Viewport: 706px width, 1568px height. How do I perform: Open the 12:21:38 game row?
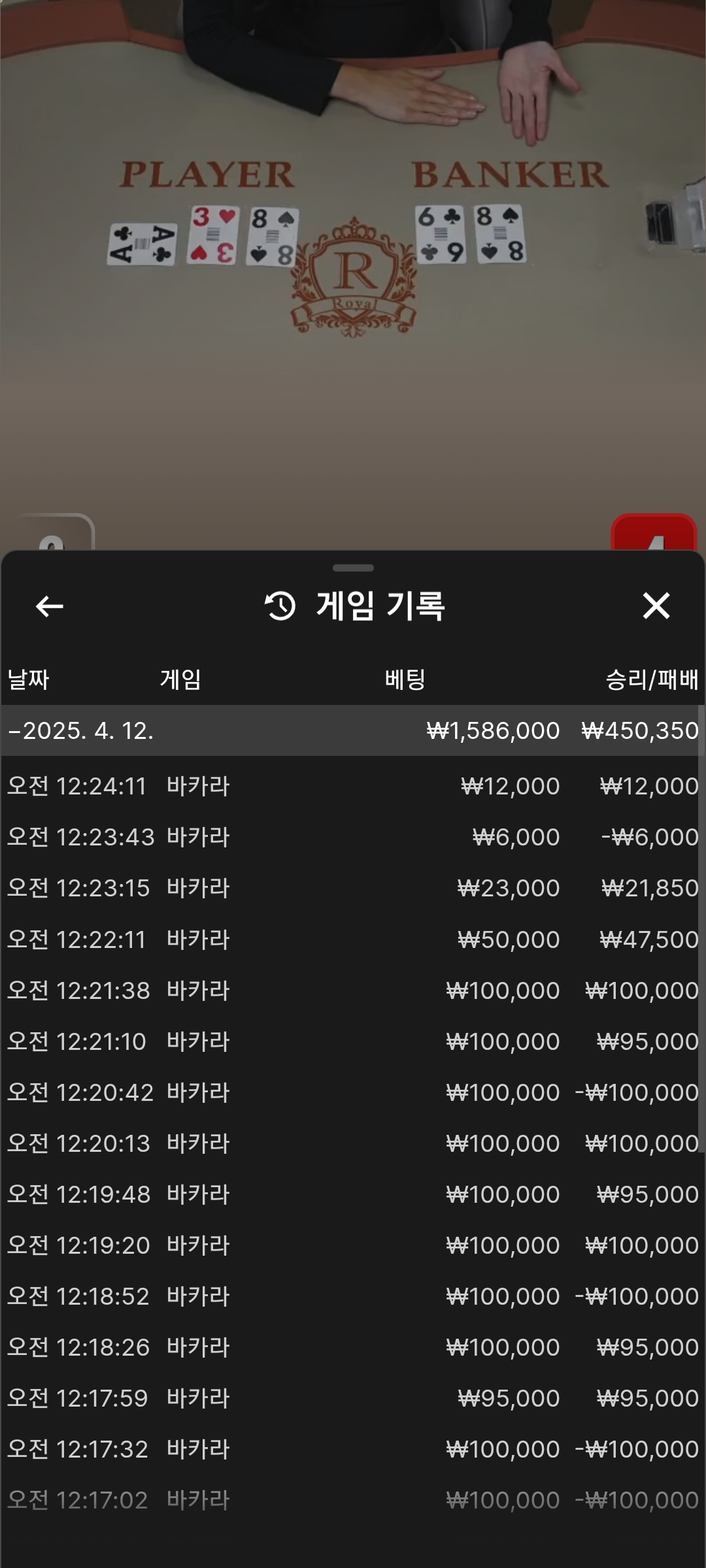coord(353,990)
